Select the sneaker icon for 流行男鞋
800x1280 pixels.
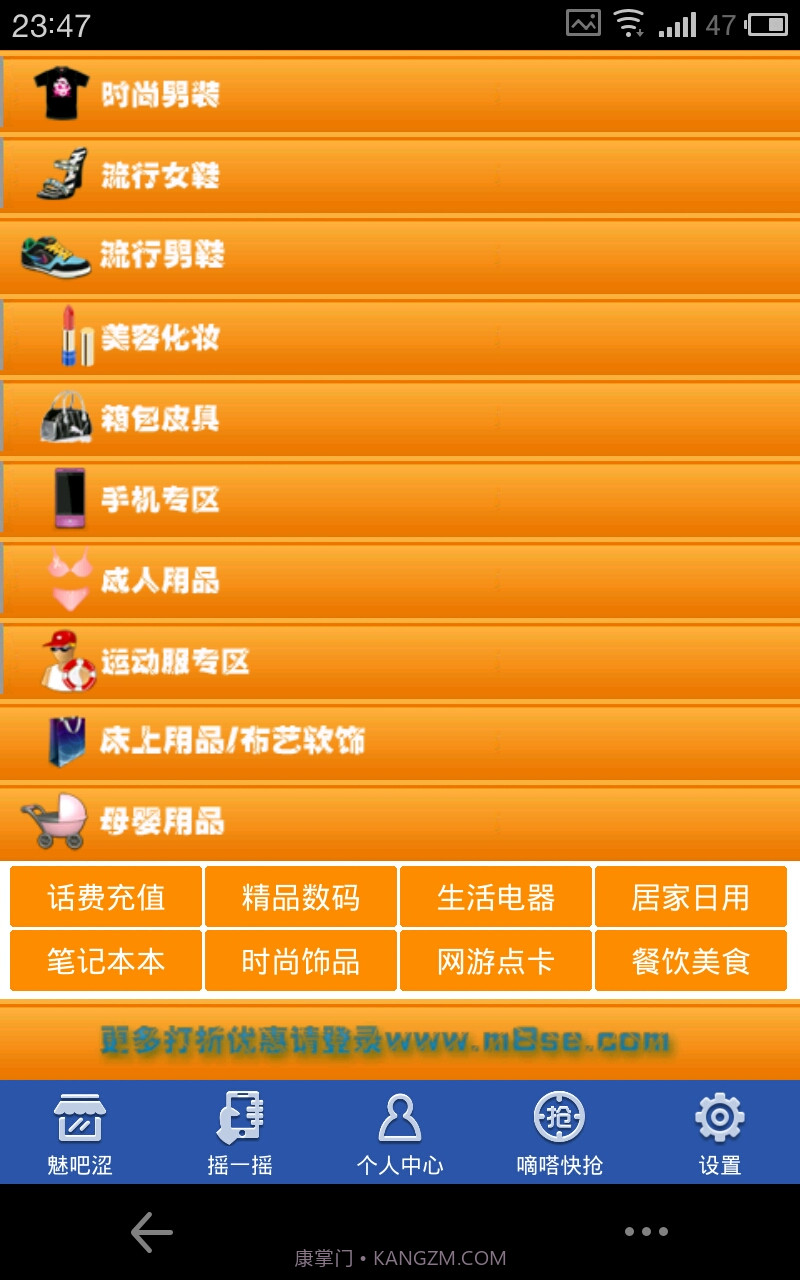pos(55,256)
